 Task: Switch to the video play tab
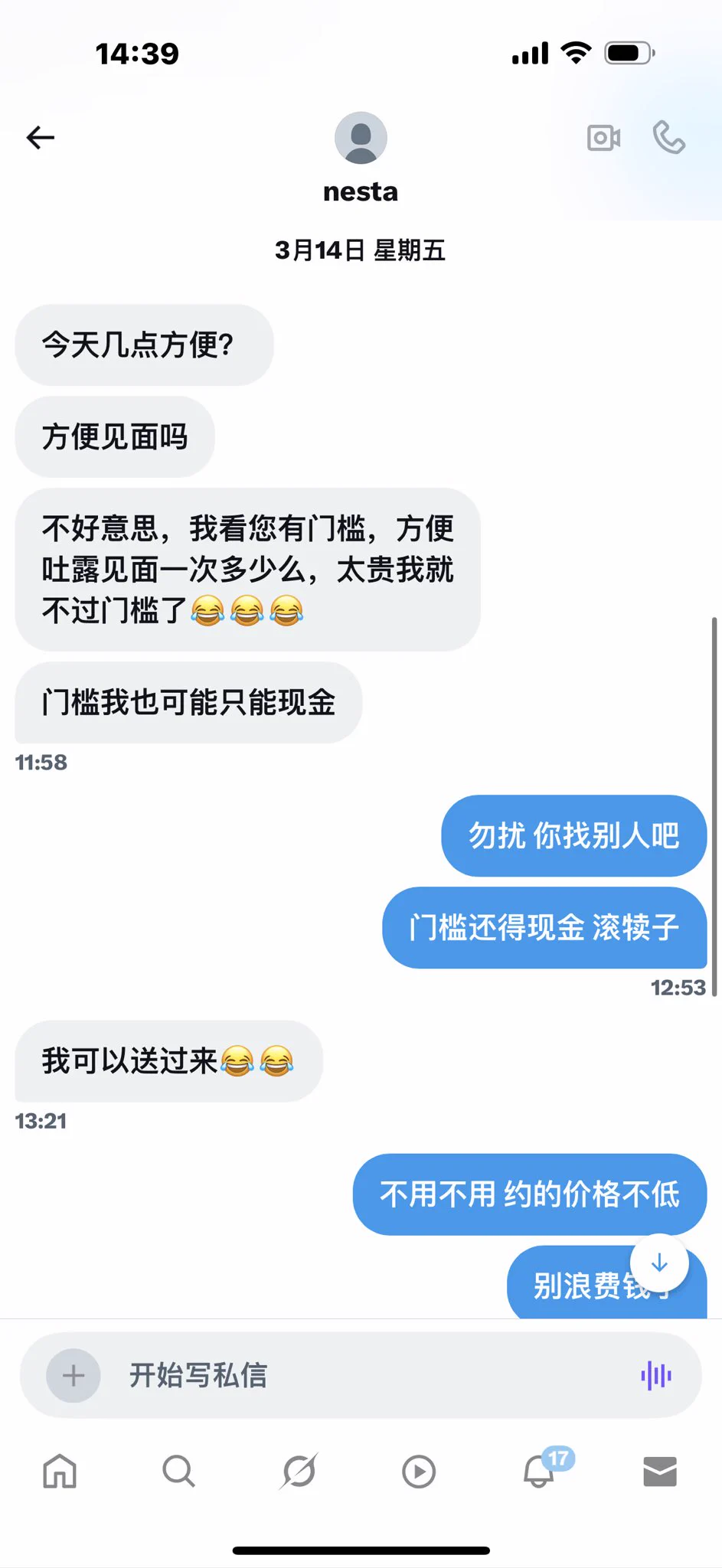(419, 1471)
